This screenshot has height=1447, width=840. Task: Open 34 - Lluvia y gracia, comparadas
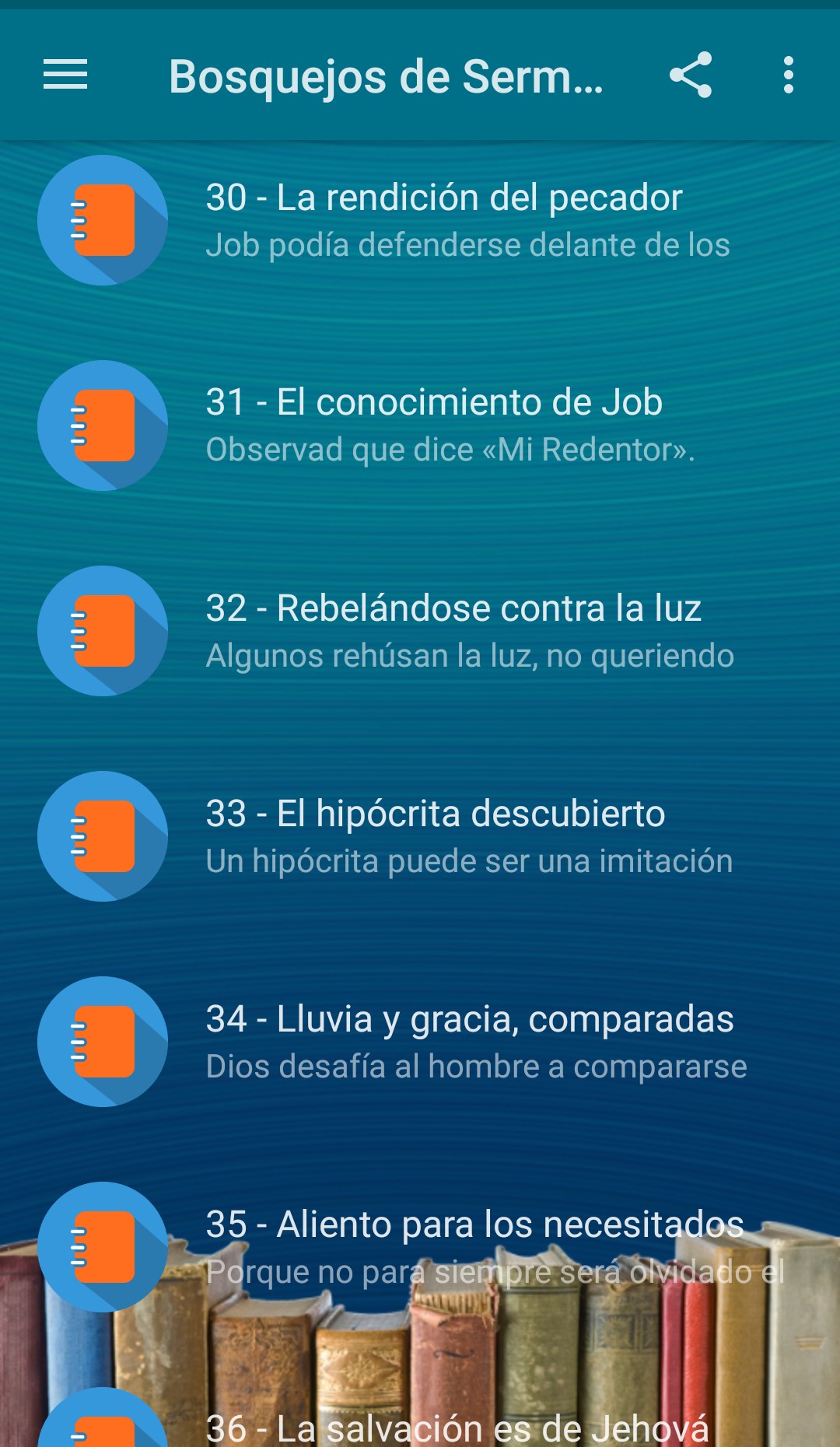point(469,1041)
